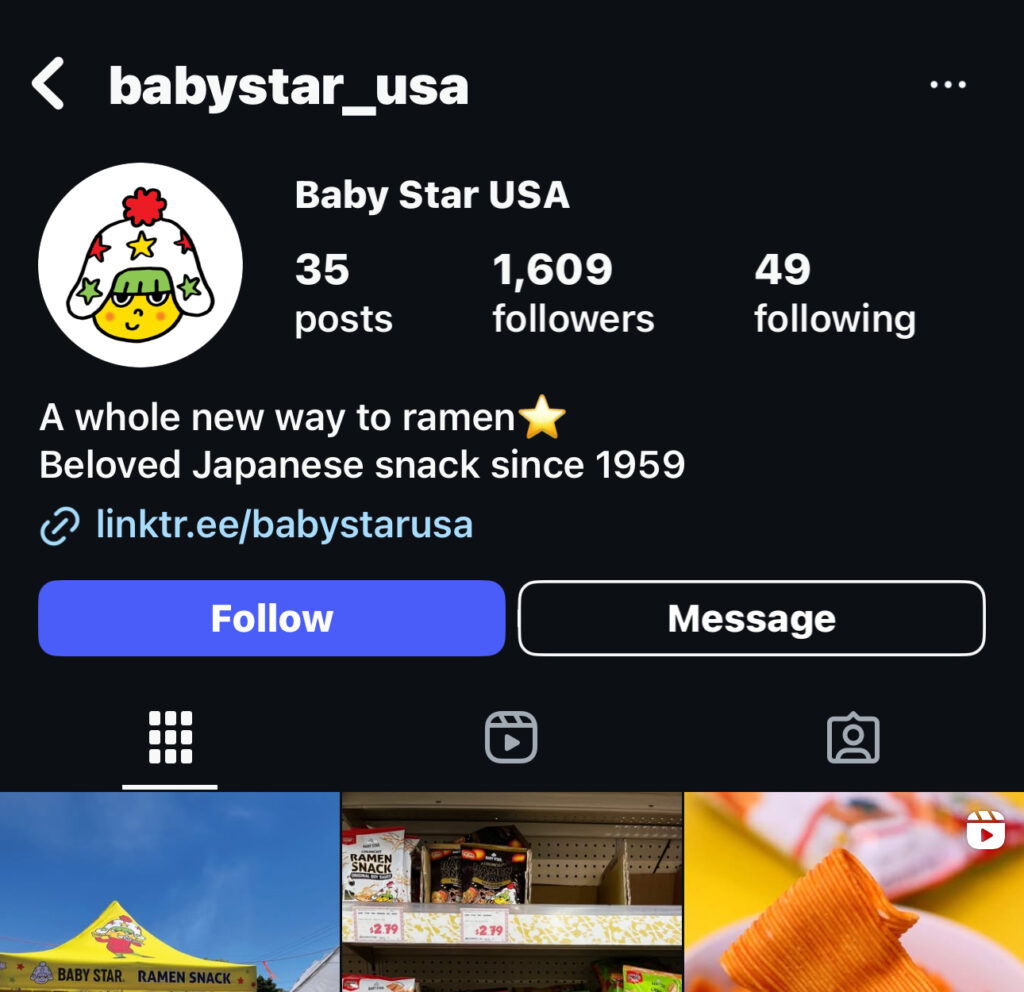1024x992 pixels.
Task: Switch to the Reels tab
Action: point(511,738)
